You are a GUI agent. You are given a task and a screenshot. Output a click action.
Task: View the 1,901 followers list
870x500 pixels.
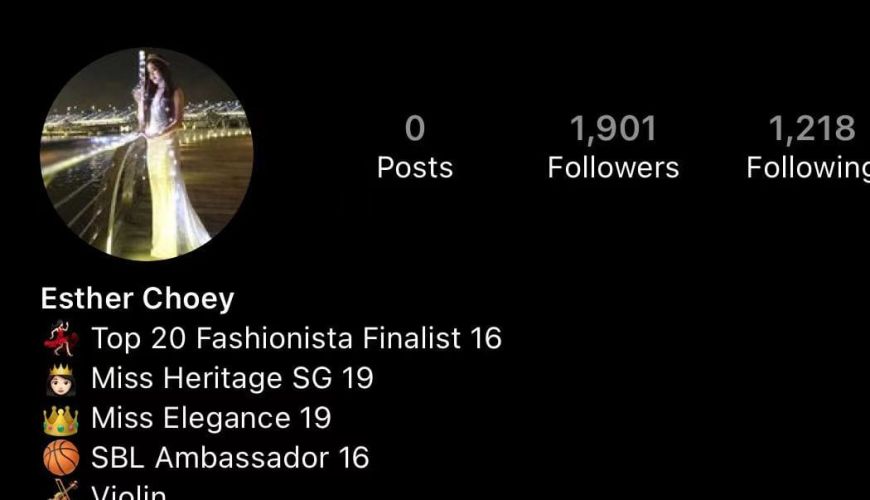tap(613, 147)
